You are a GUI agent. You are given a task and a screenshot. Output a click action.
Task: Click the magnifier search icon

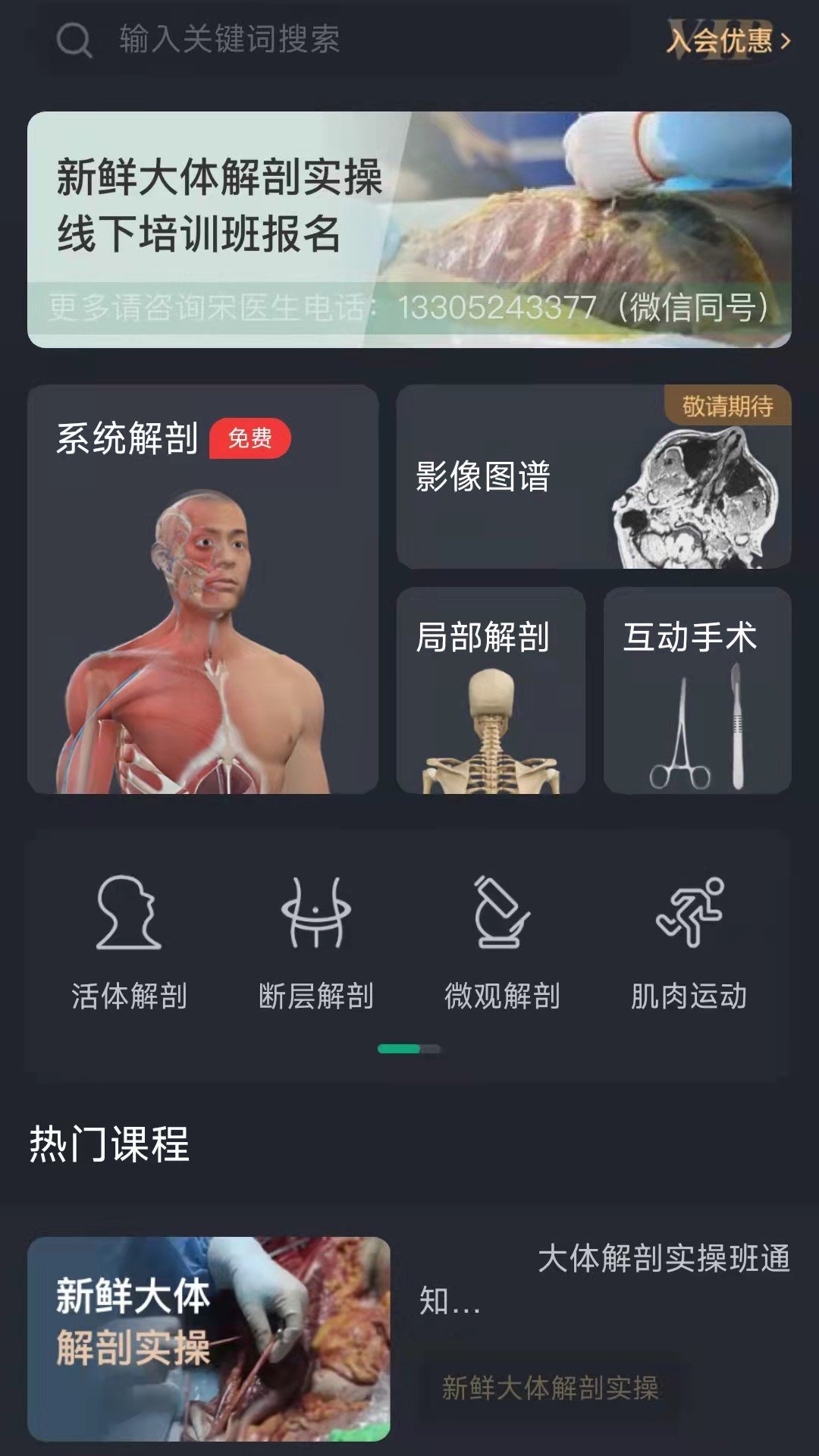click(72, 42)
